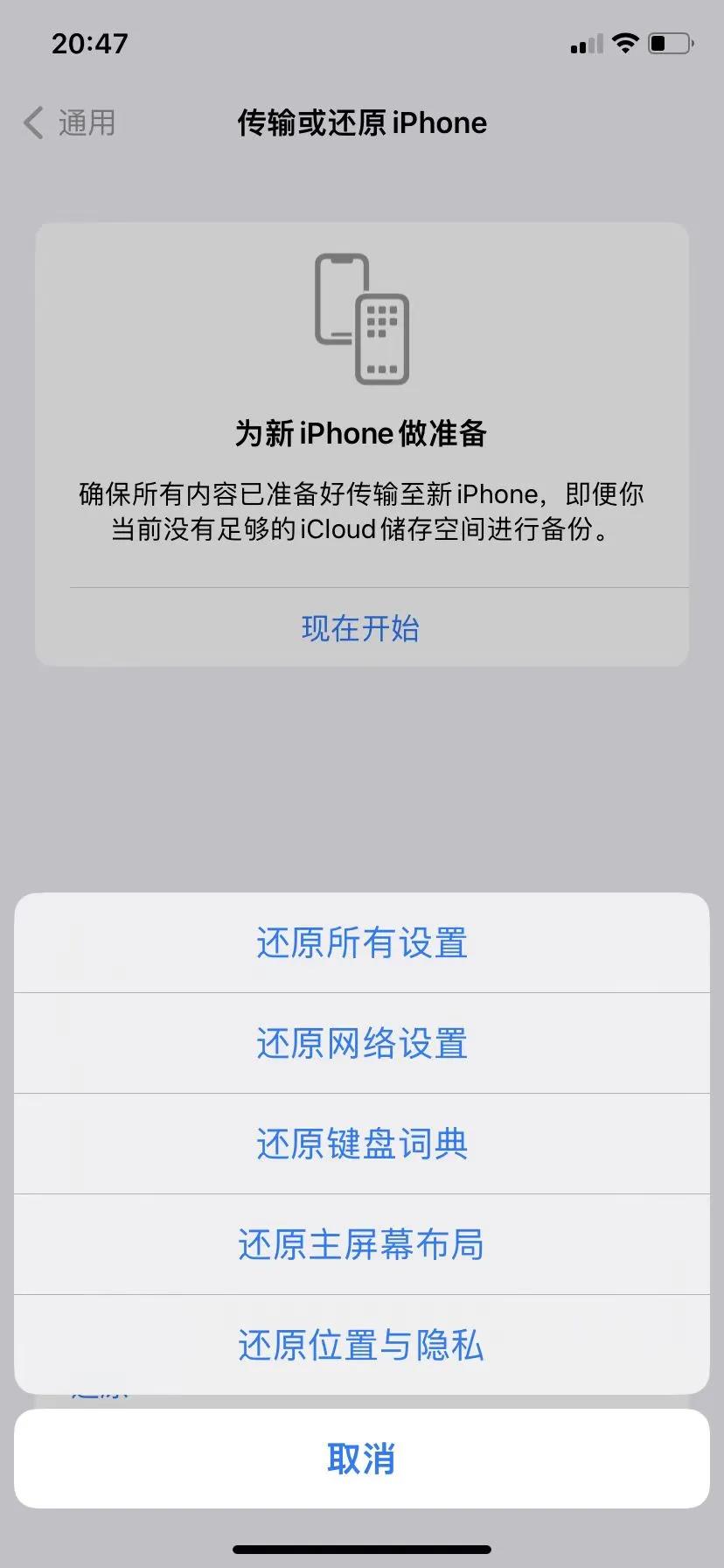724x1568 pixels.
Task: Tap the 为新 iPhone 做准备 heading
Action: click(362, 432)
